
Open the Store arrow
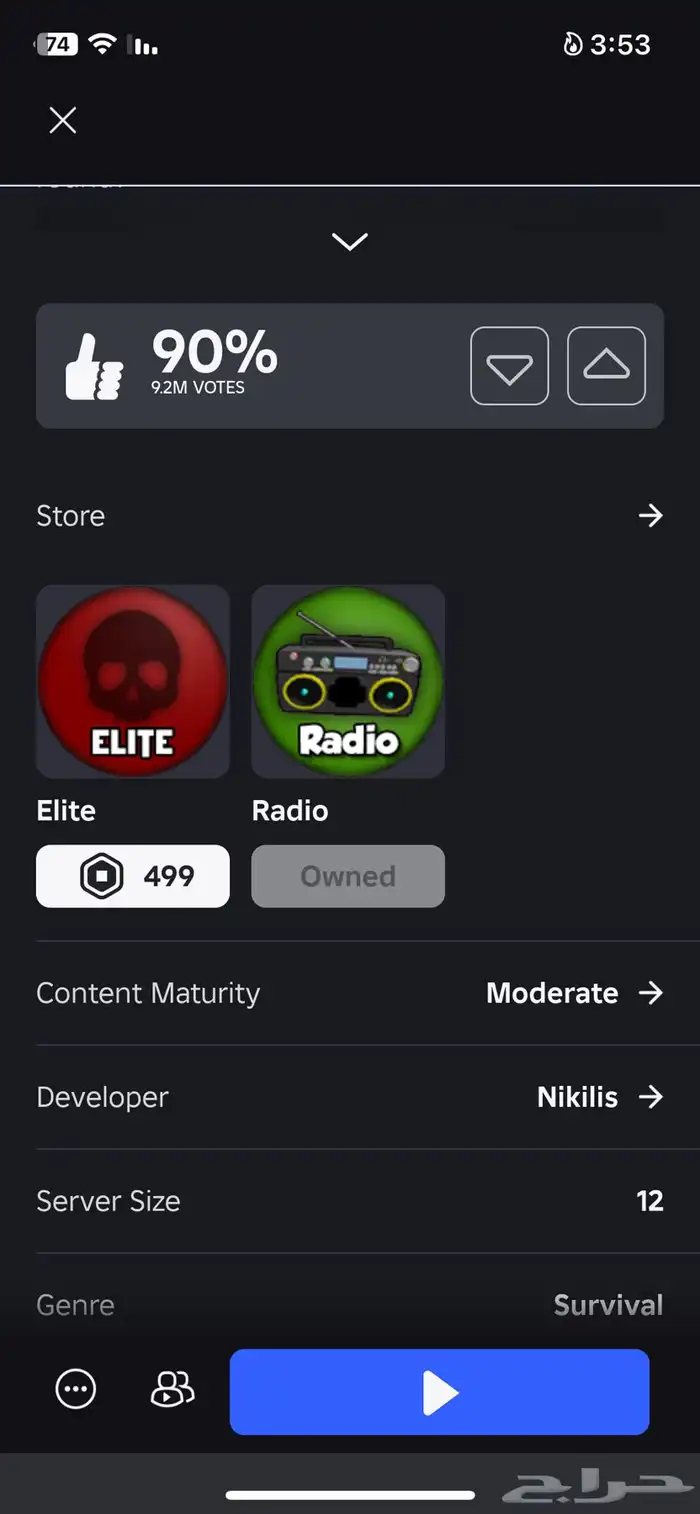(x=651, y=516)
